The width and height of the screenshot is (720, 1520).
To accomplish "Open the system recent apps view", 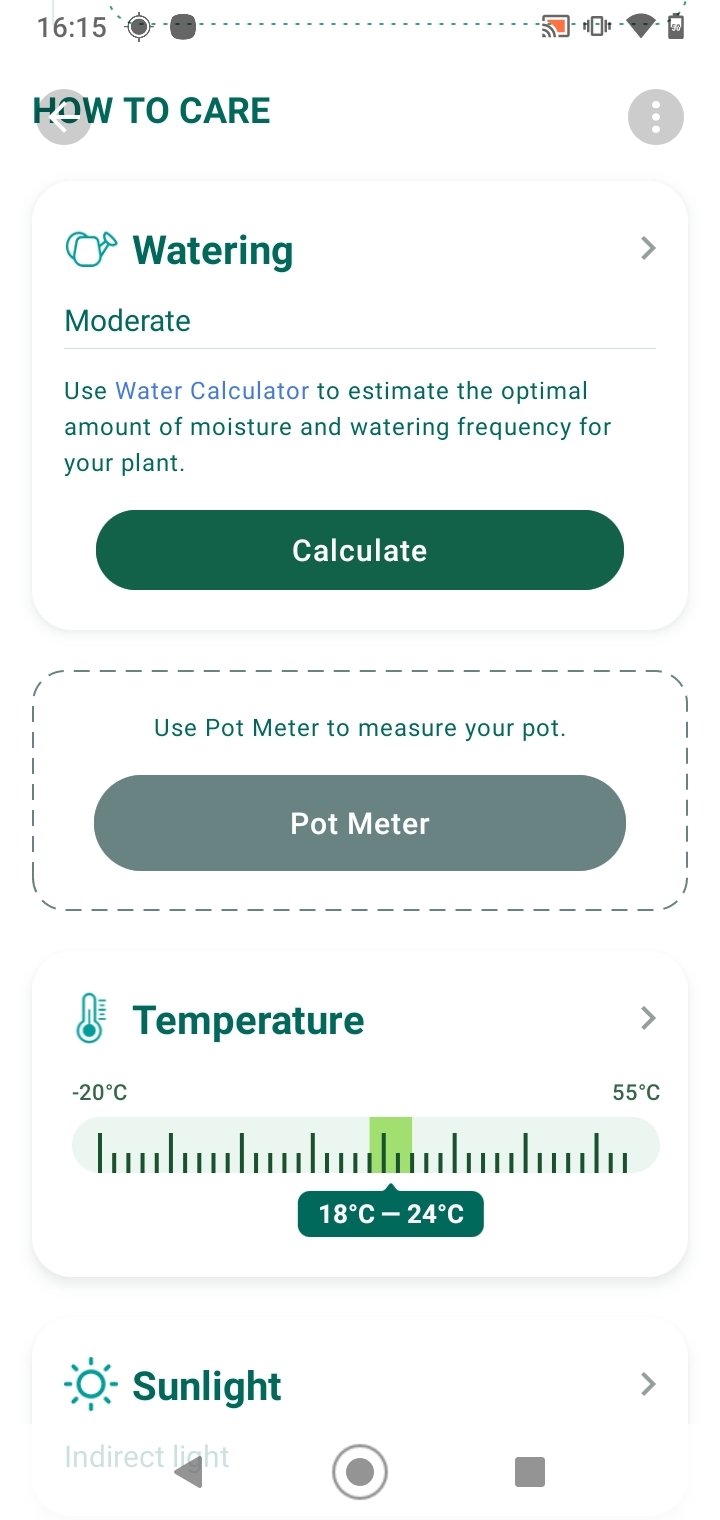I will point(529,1472).
